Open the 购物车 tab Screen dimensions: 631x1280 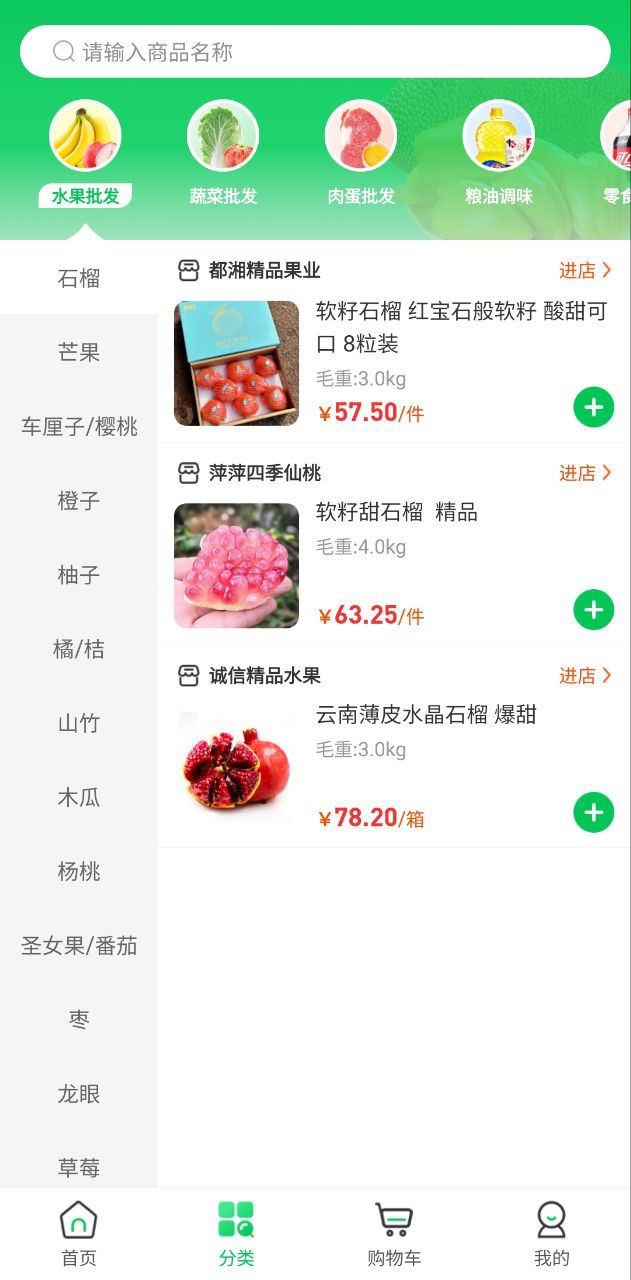click(394, 1234)
